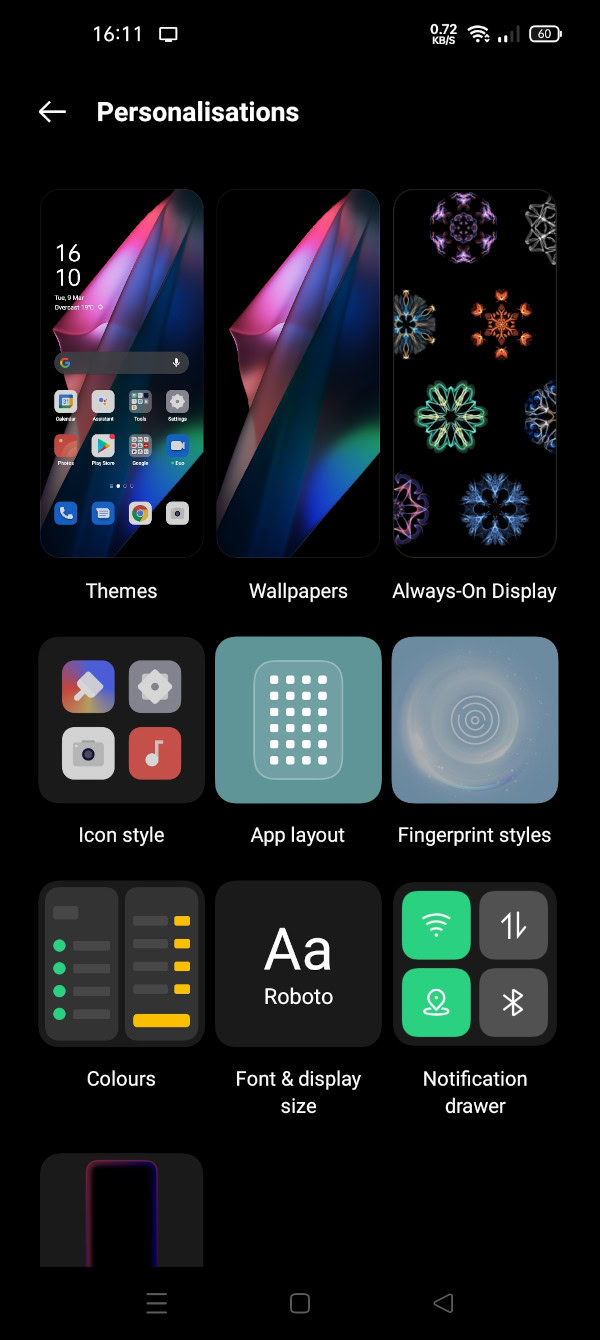Open the partly visible edge lighting tile

(121, 1210)
